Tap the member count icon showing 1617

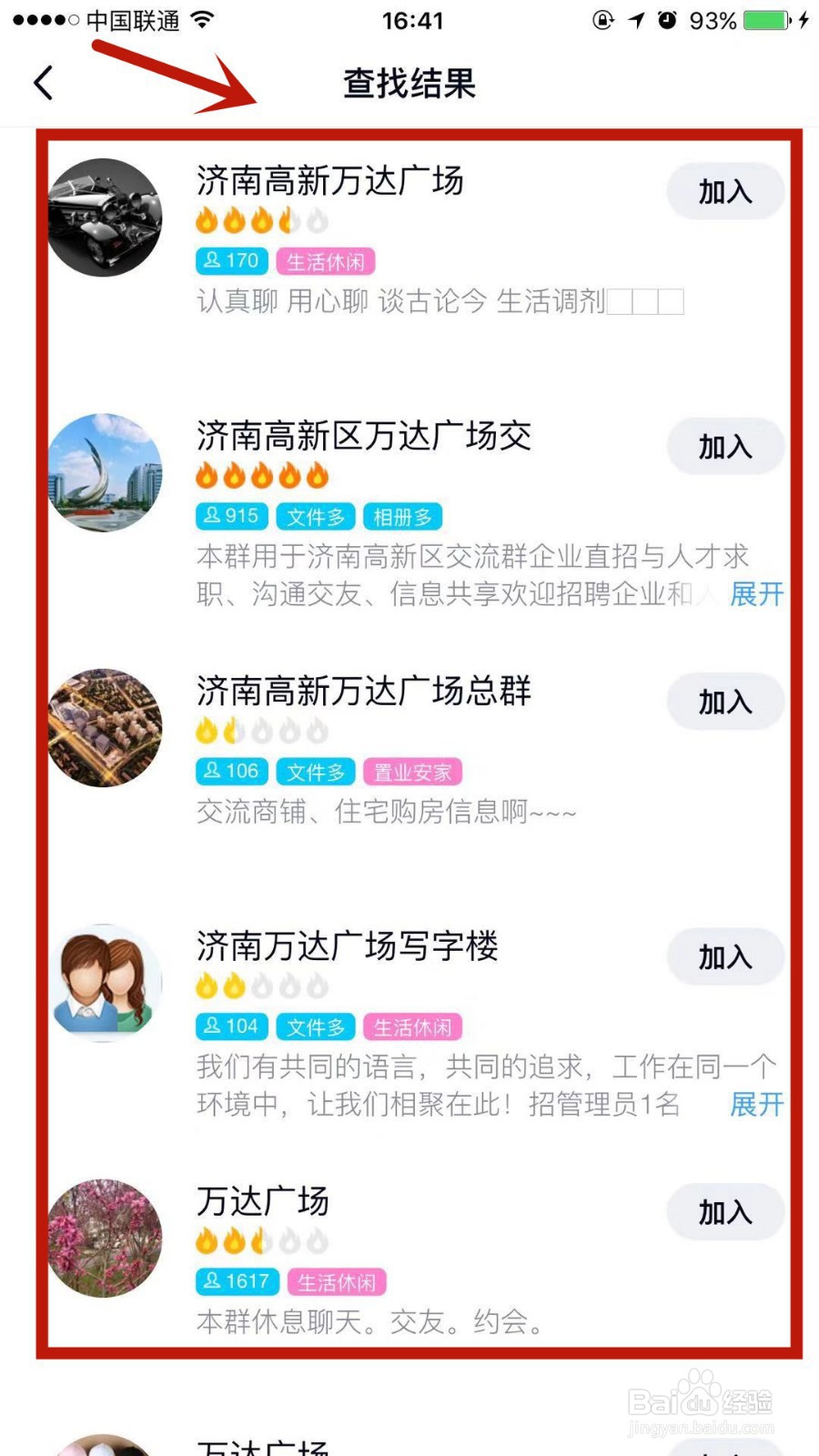[238, 1281]
